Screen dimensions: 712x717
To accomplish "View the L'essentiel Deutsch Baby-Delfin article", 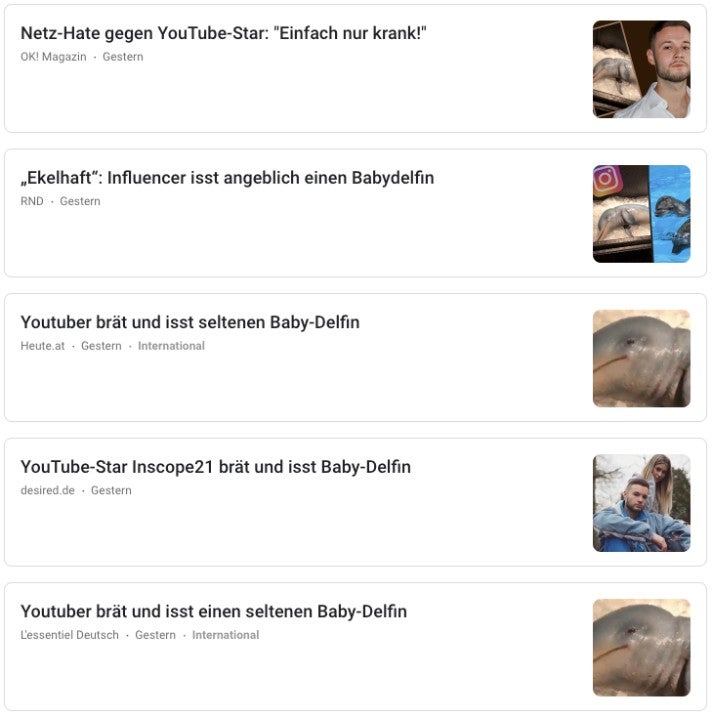I will coord(213,612).
